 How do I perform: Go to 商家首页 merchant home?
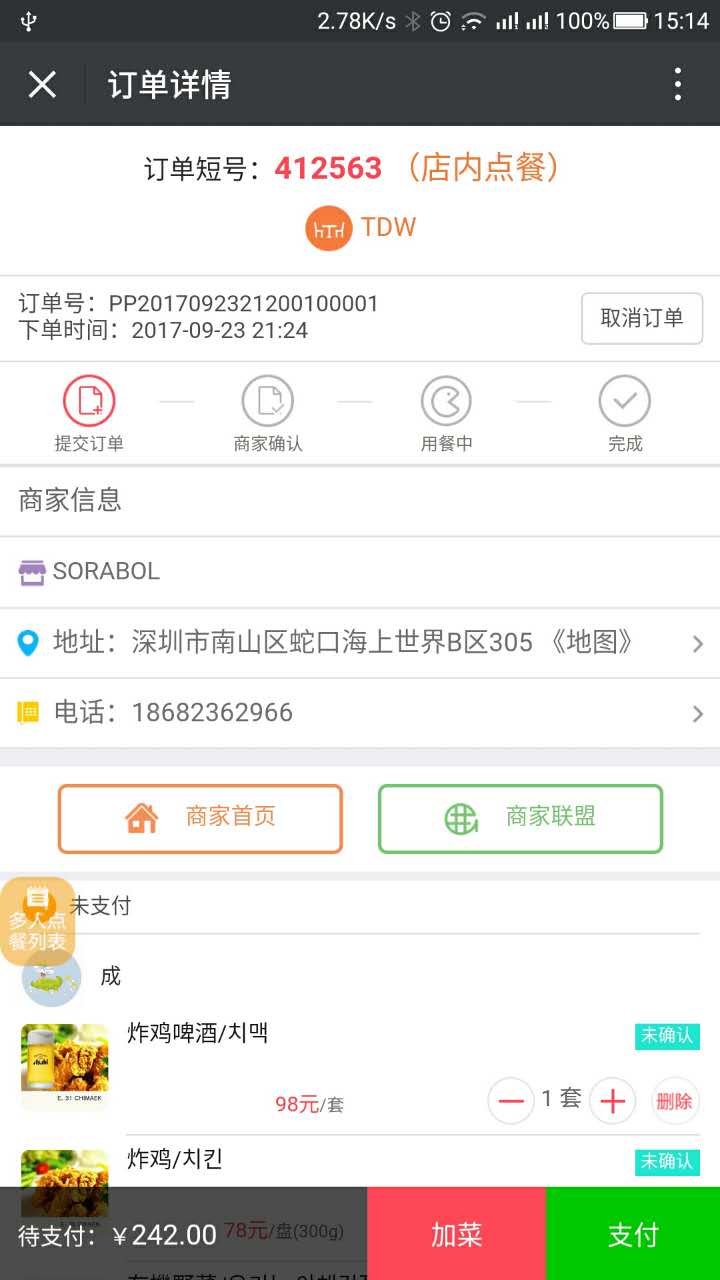(200, 818)
